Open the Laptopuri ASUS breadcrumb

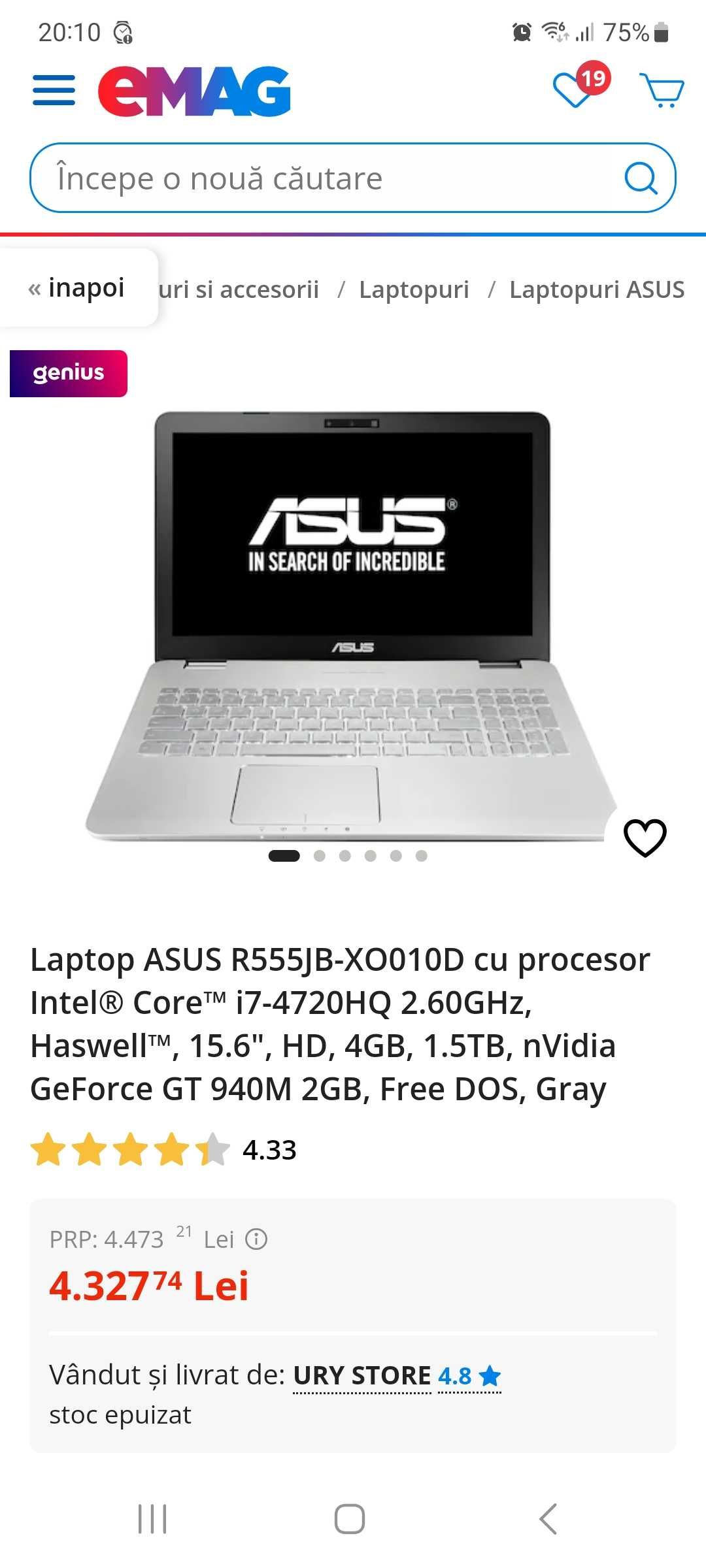click(x=597, y=289)
